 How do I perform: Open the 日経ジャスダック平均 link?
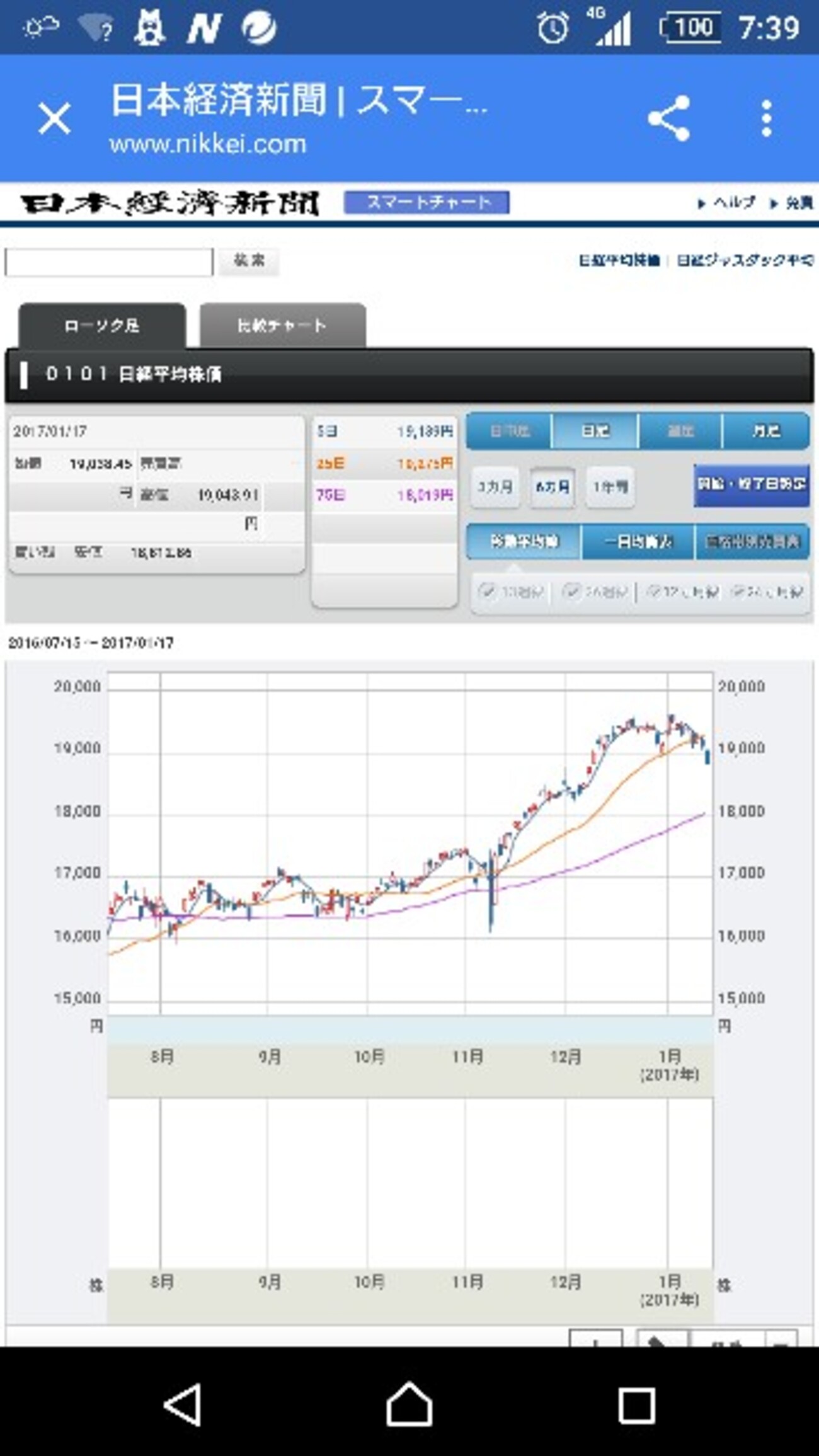pyautogui.click(x=745, y=260)
